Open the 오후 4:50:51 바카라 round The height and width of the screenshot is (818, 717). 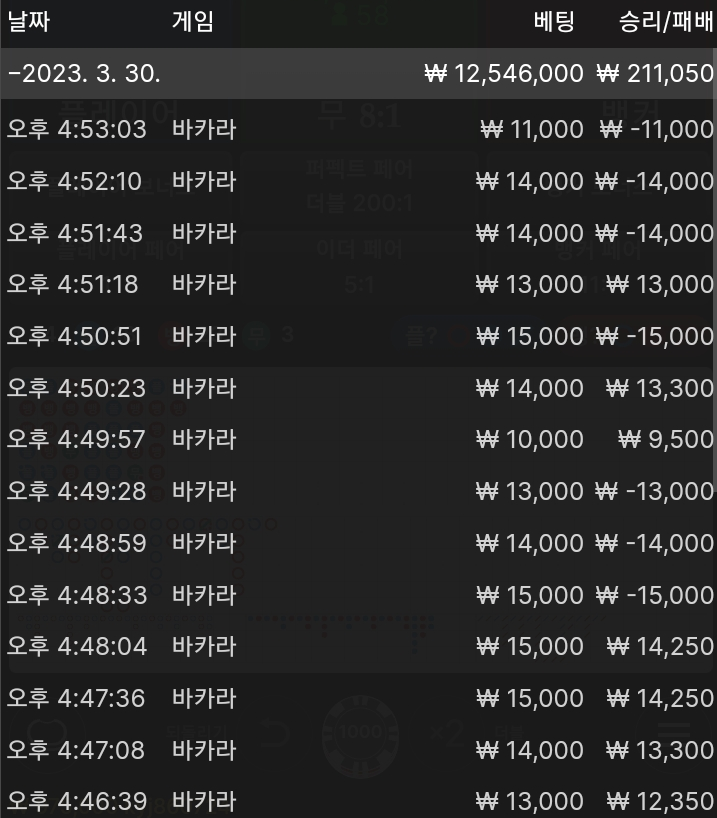(358, 336)
